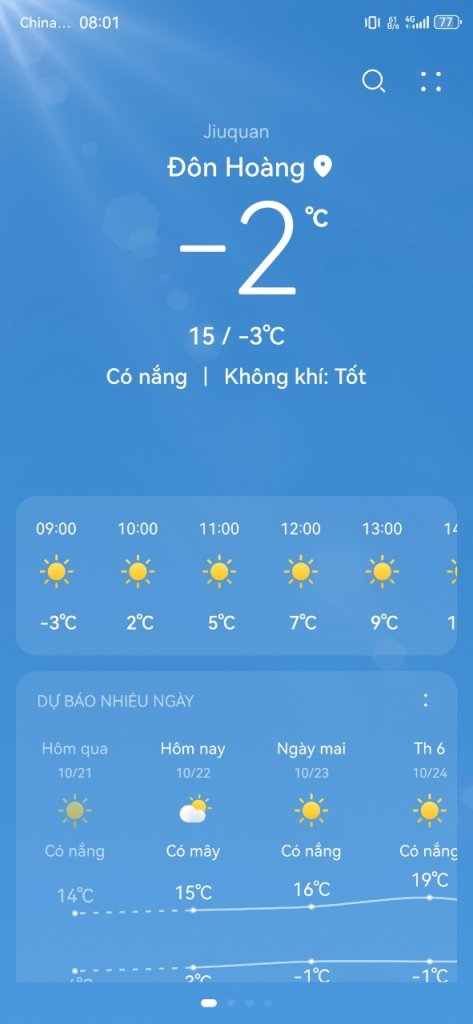The width and height of the screenshot is (473, 1024).
Task: Open air quality details (Không khí: Tốt)
Action: (295, 377)
